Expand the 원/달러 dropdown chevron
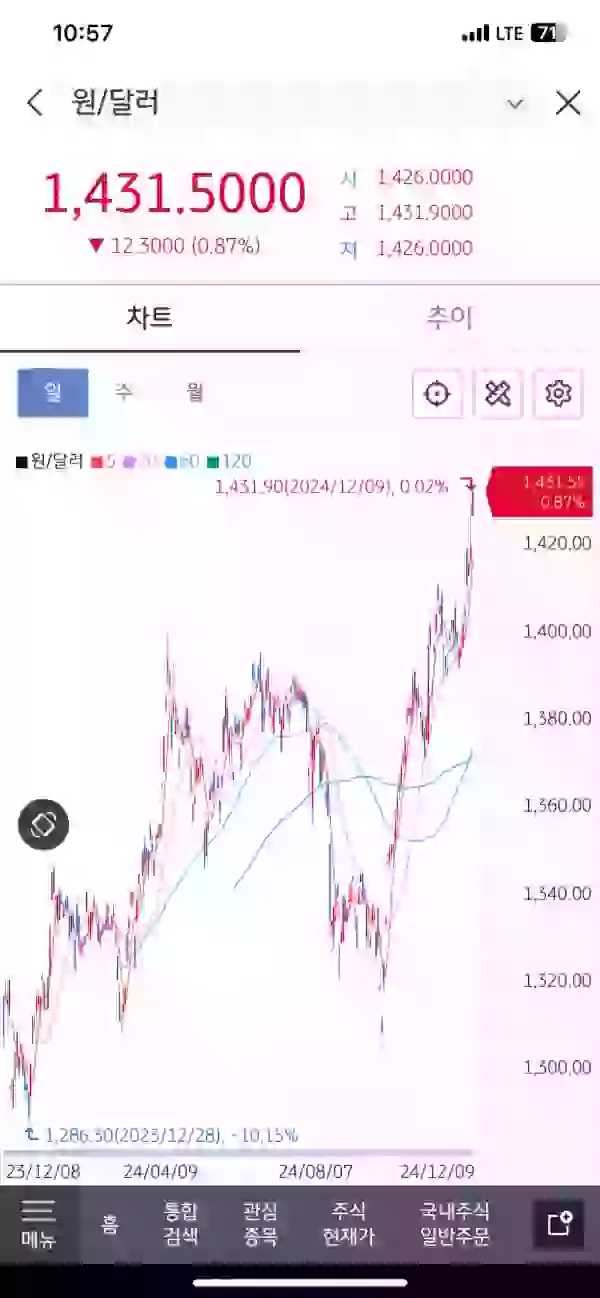600x1298 pixels. (x=515, y=103)
